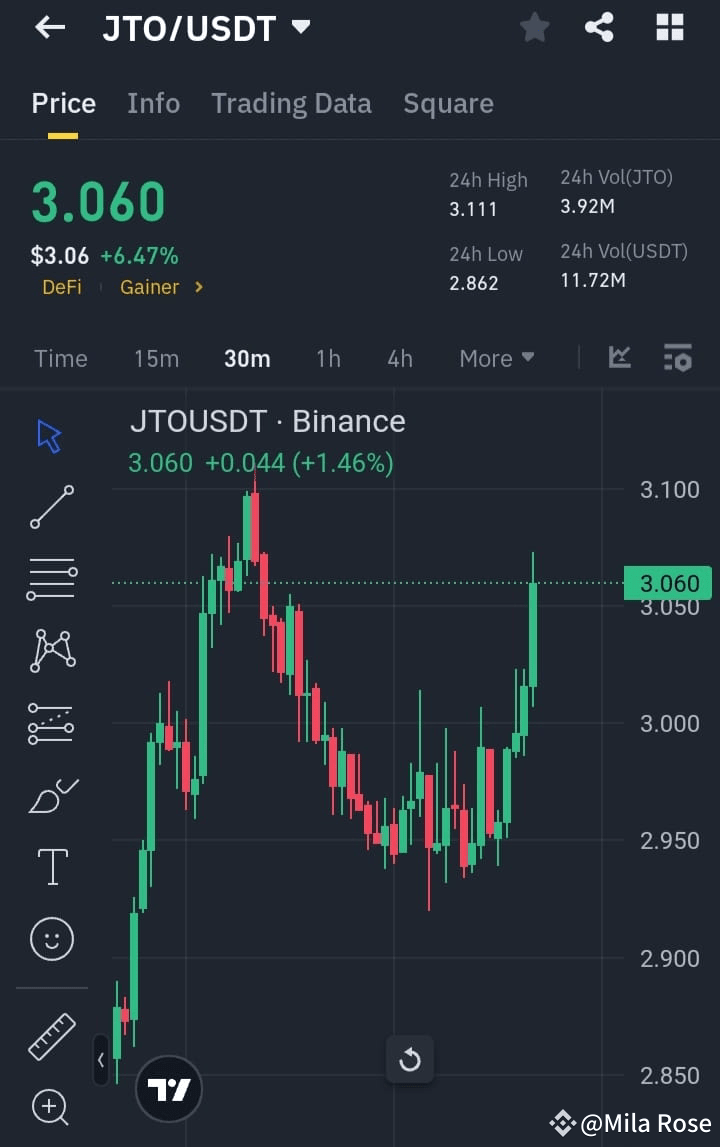This screenshot has width=720, height=1147.
Task: Collapse the drawing toolbar with the chevron
Action: (100, 1062)
